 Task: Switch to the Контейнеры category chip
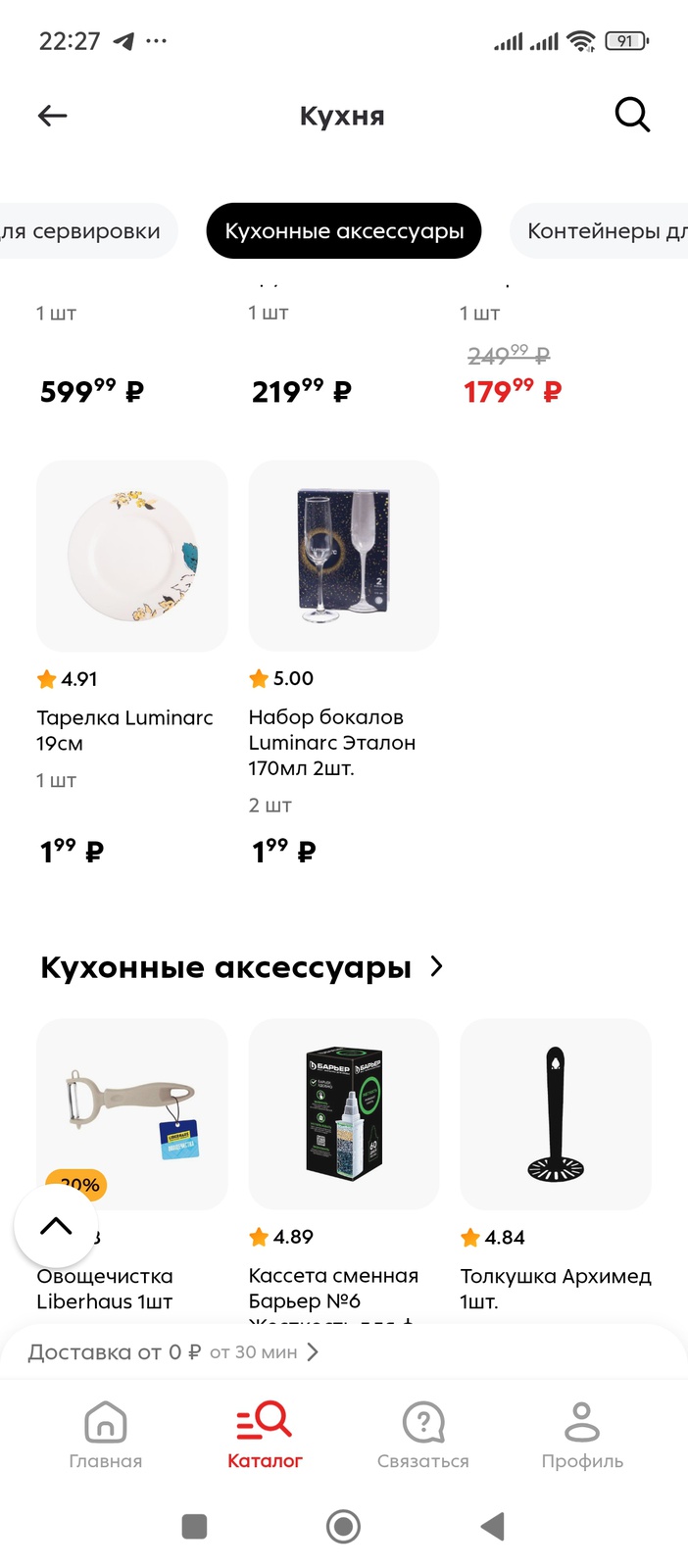pos(599,231)
